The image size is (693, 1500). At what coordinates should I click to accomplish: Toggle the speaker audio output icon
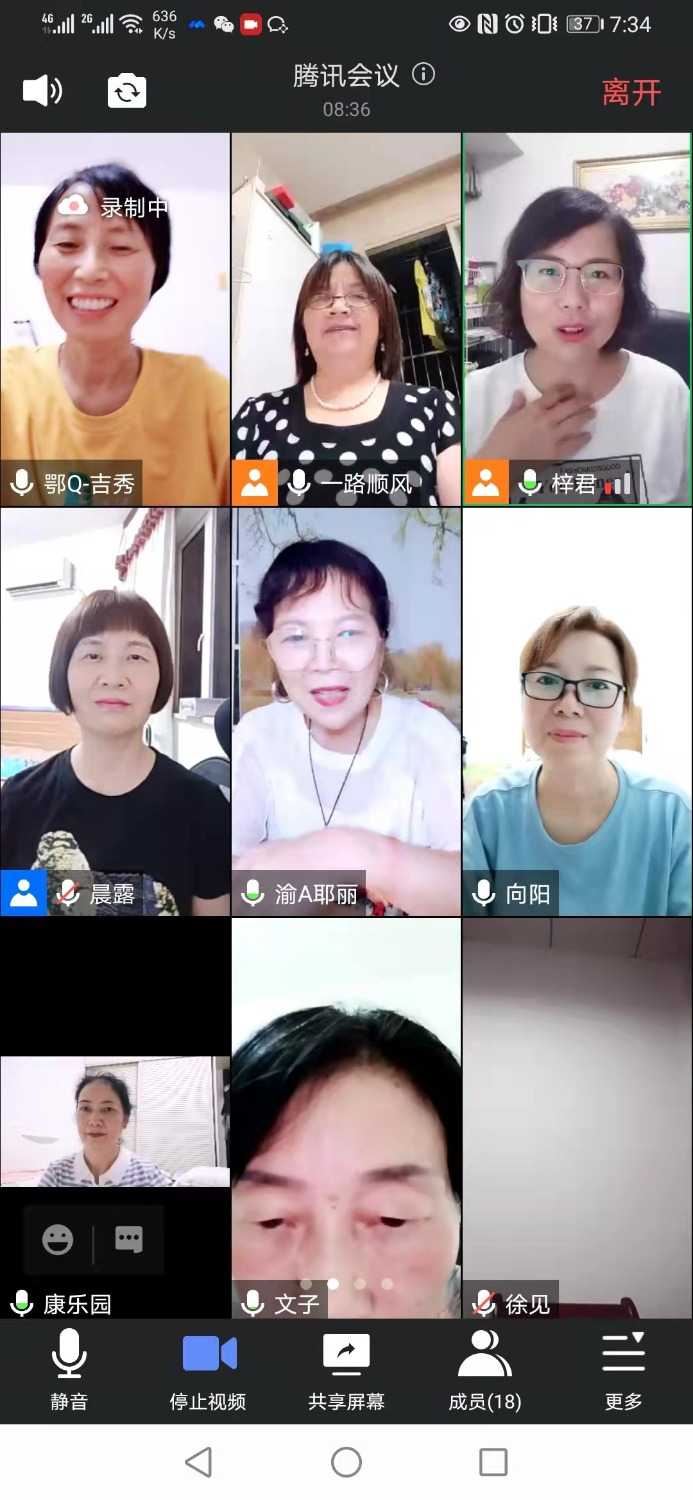pos(42,91)
